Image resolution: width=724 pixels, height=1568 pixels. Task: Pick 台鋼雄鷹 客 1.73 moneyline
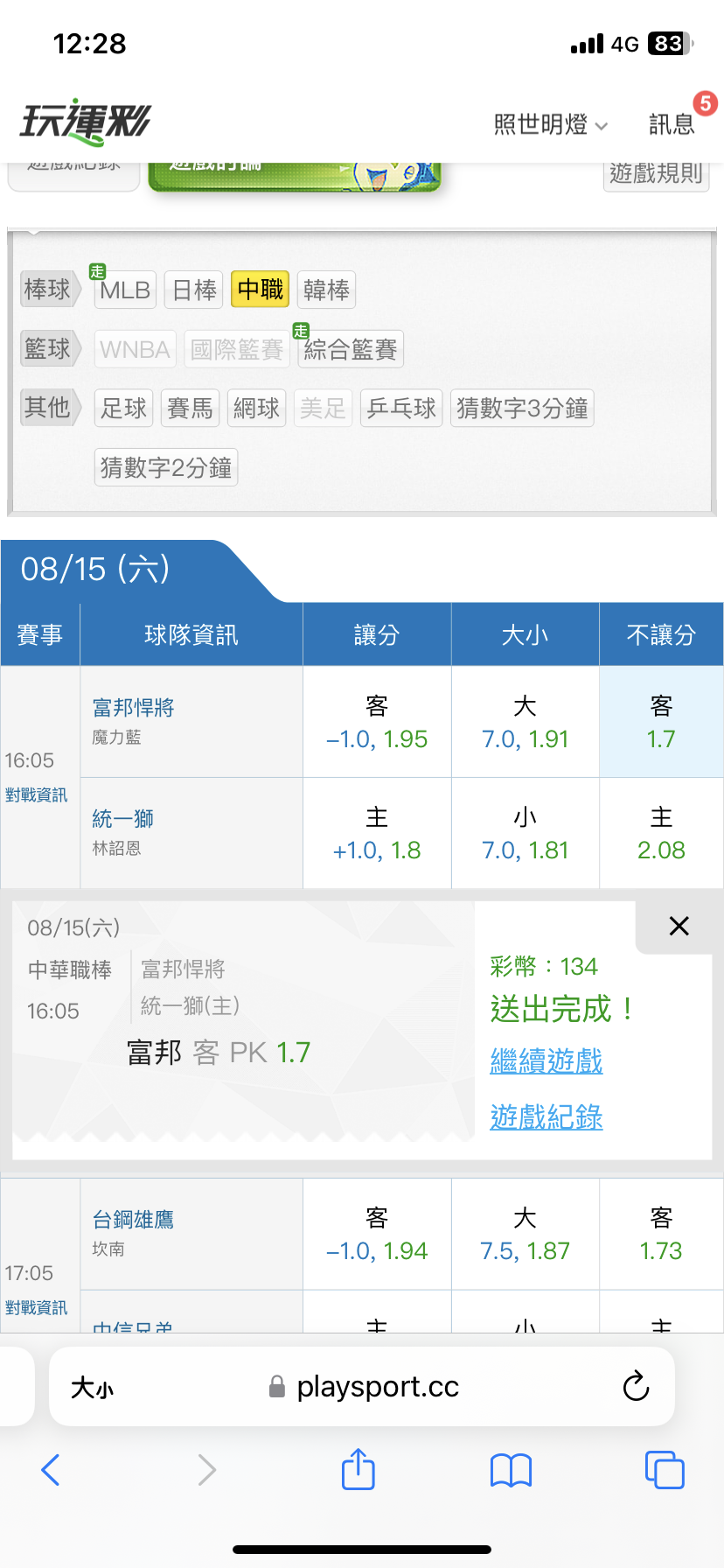point(661,1234)
